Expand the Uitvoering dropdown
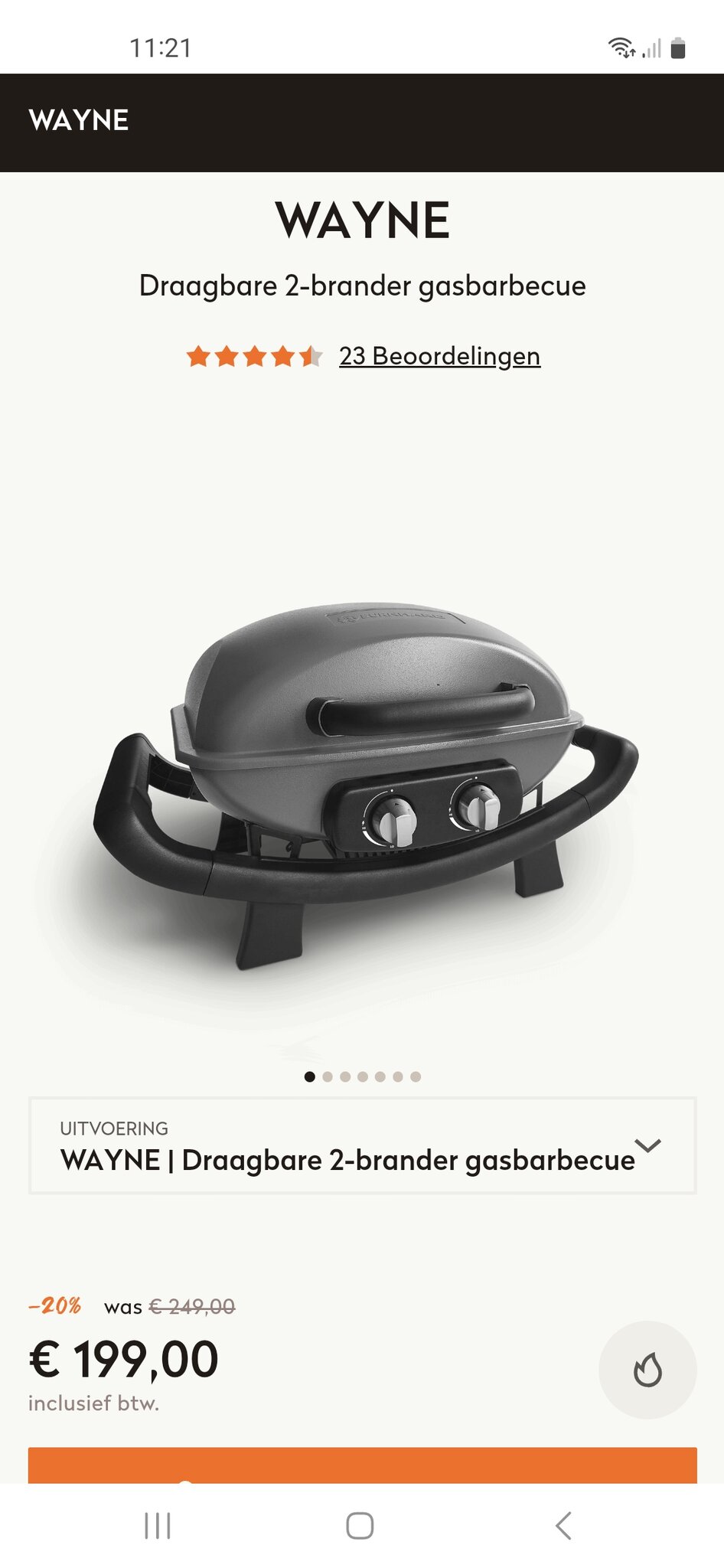724x1568 pixels. [362, 1145]
